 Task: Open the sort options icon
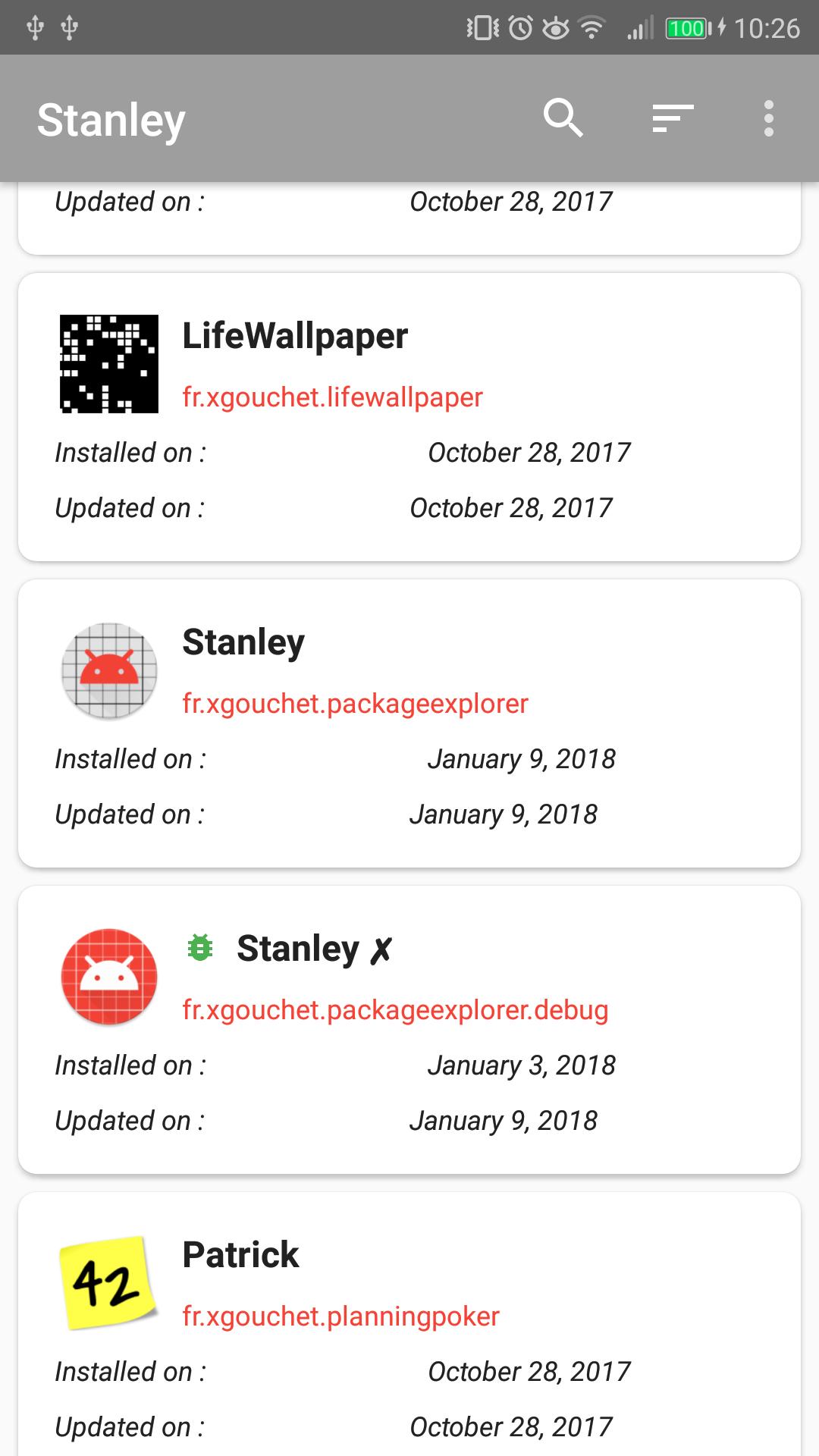tap(673, 118)
